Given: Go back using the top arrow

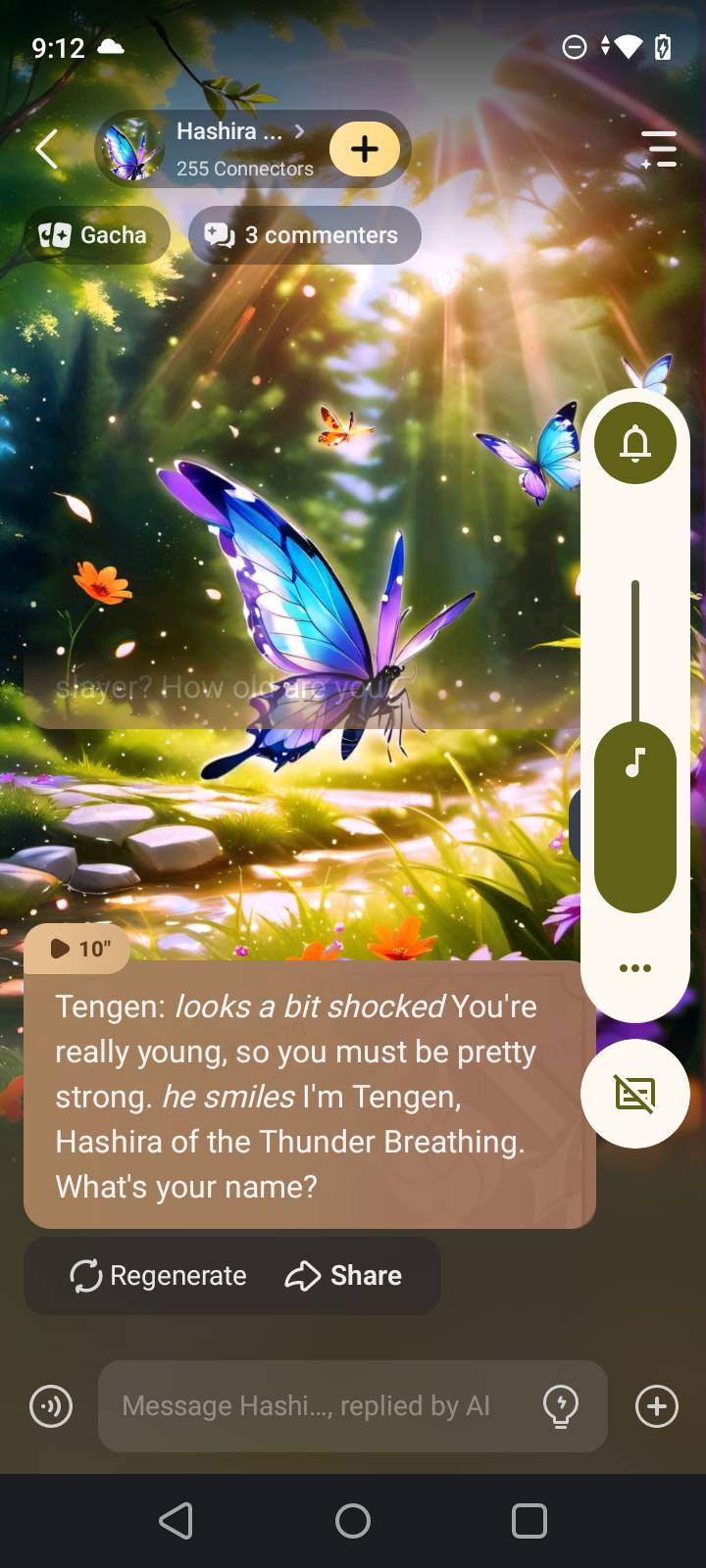Looking at the screenshot, I should coord(46,150).
